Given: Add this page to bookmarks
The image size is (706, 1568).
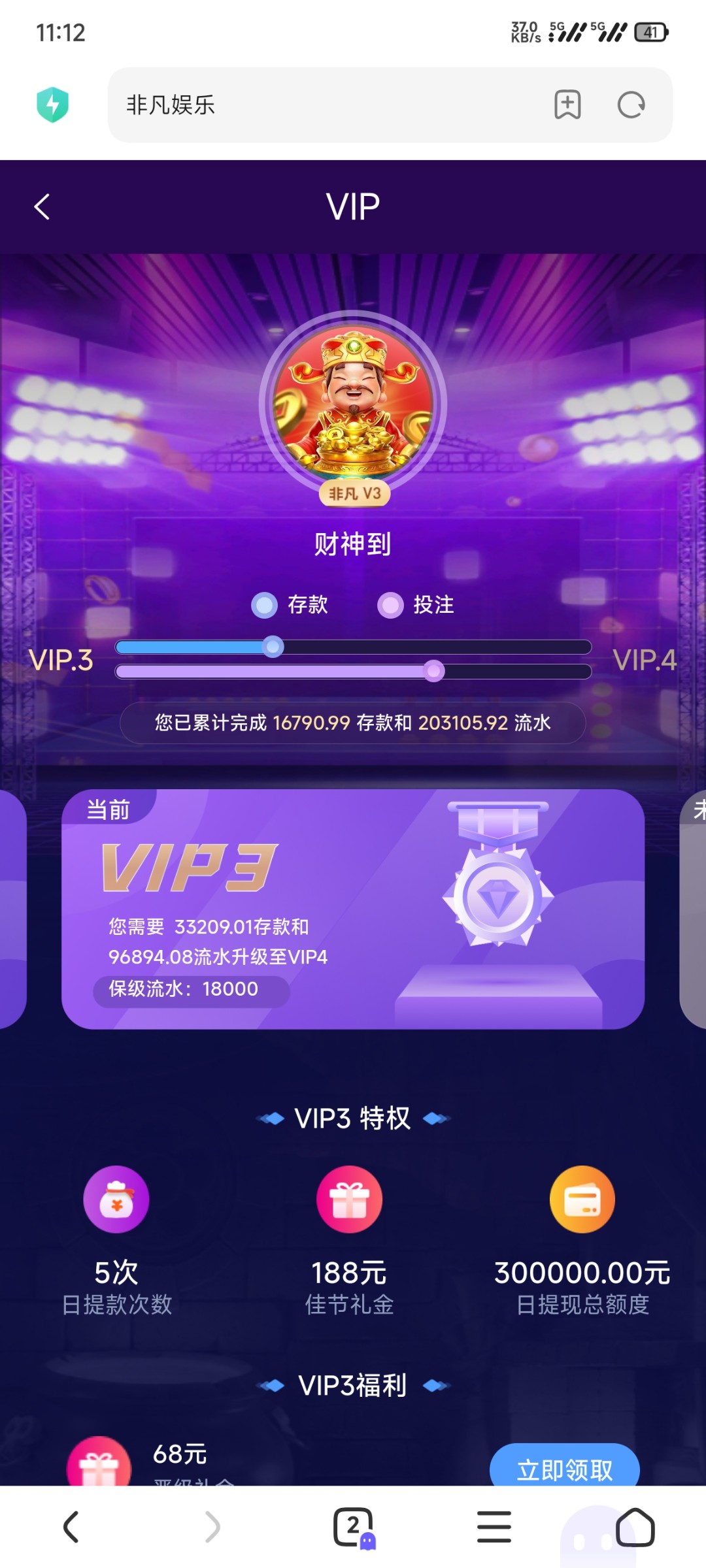Looking at the screenshot, I should [x=567, y=105].
